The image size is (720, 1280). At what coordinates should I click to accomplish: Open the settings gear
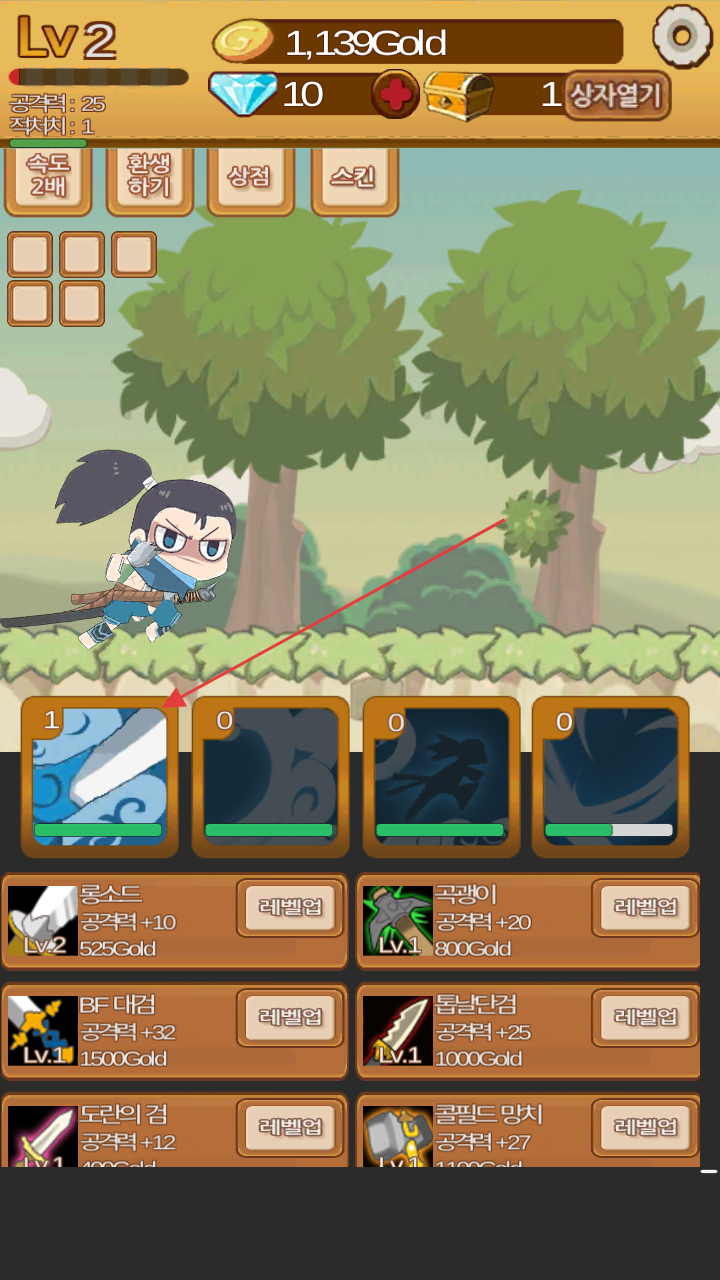pos(682,37)
